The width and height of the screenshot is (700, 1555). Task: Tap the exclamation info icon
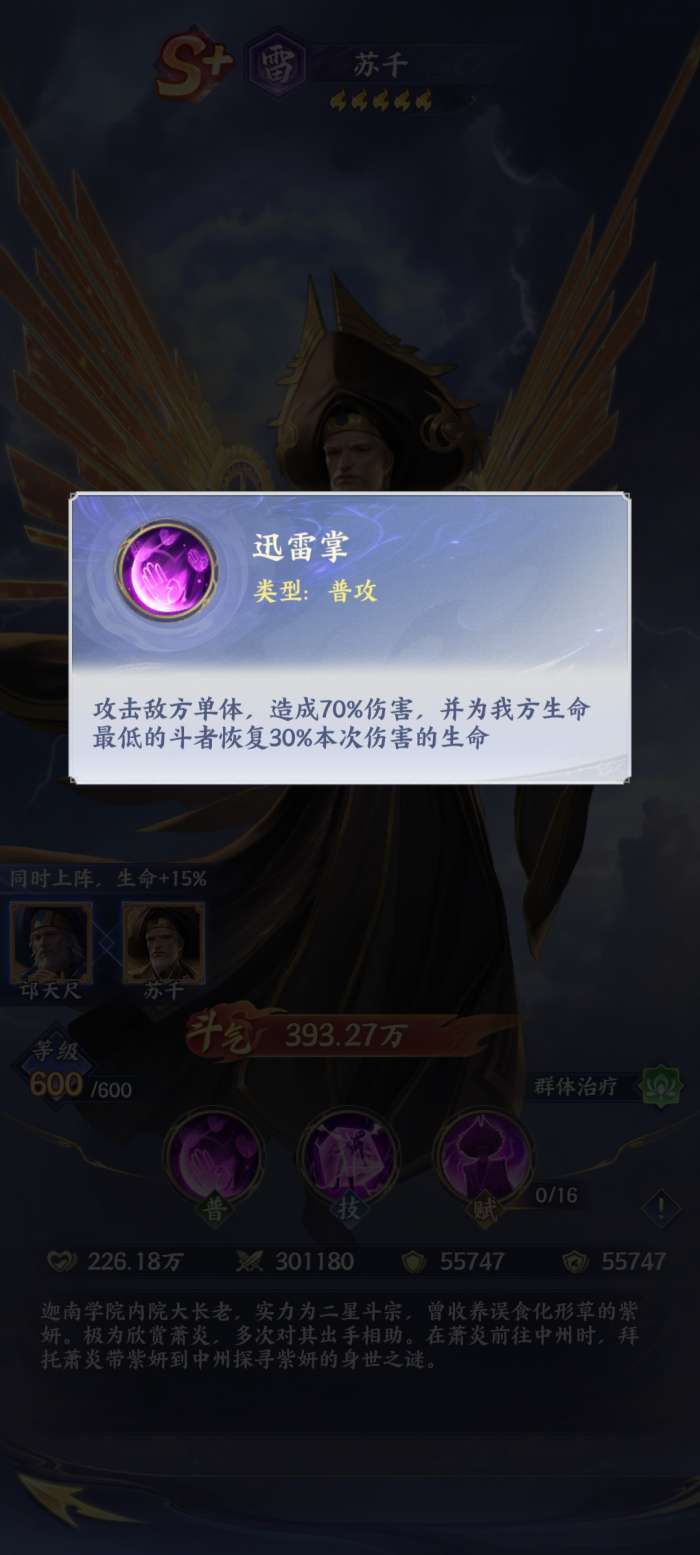click(661, 1209)
